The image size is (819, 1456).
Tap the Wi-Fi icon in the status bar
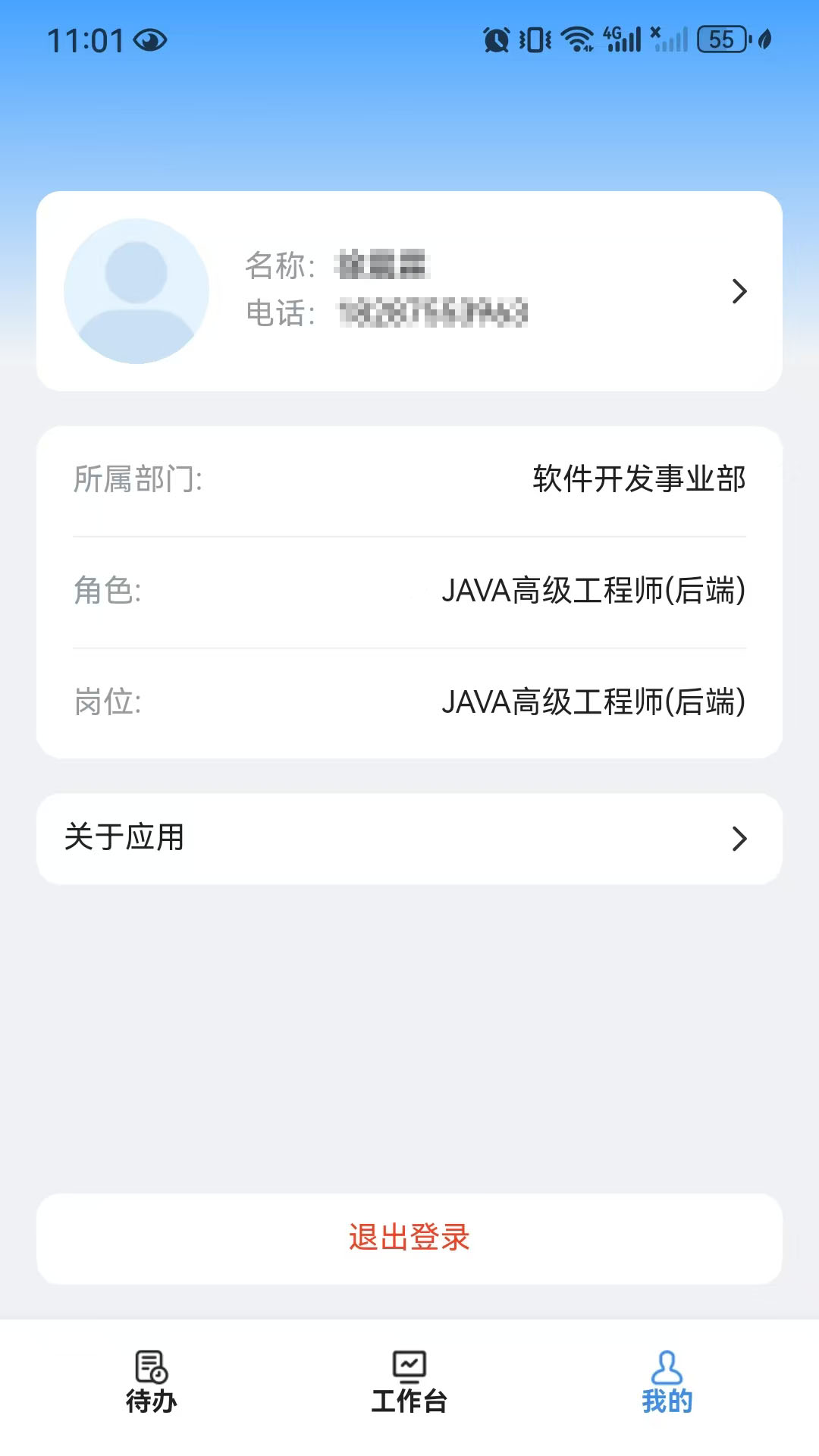(579, 38)
